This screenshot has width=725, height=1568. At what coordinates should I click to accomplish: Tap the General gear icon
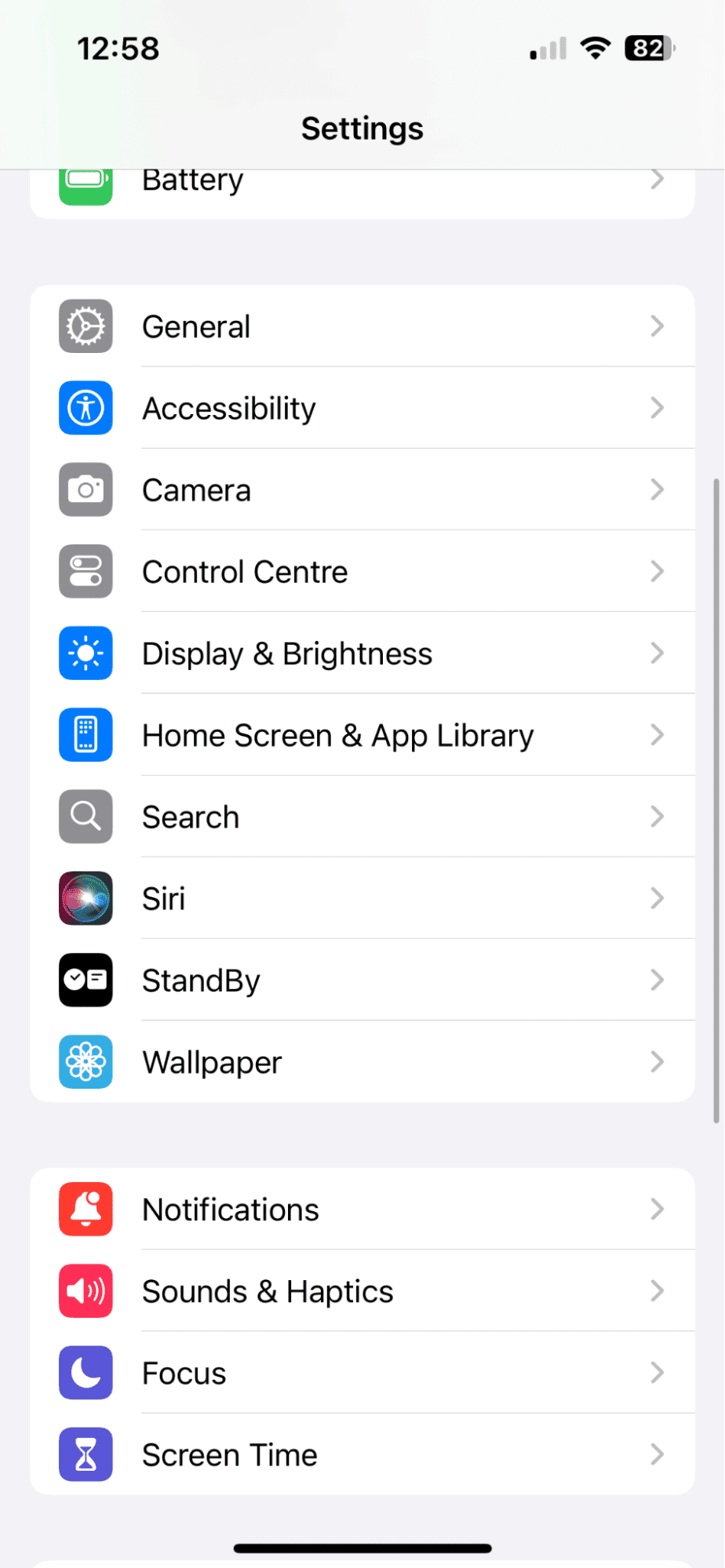click(x=86, y=326)
